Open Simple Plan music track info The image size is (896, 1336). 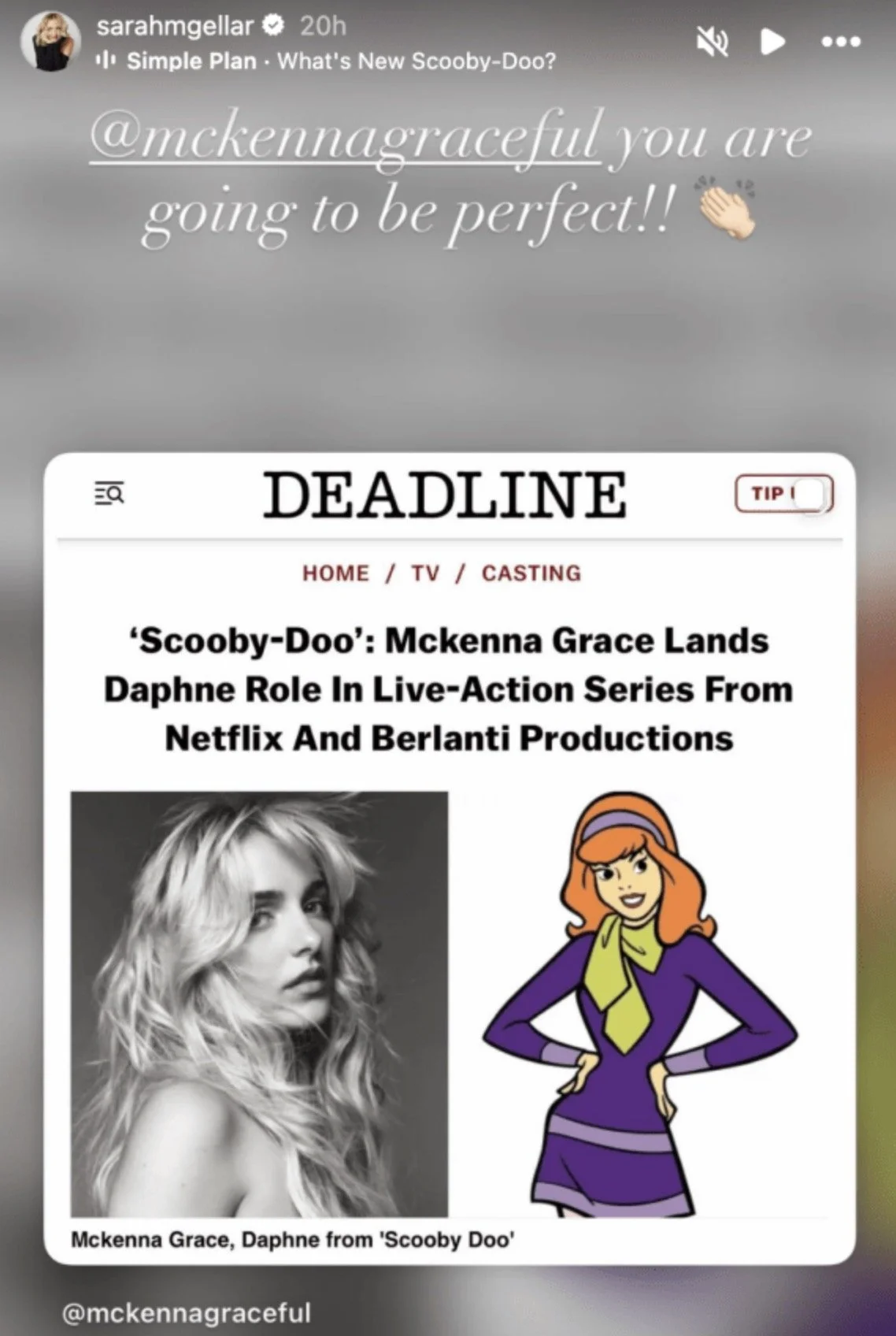point(325,61)
